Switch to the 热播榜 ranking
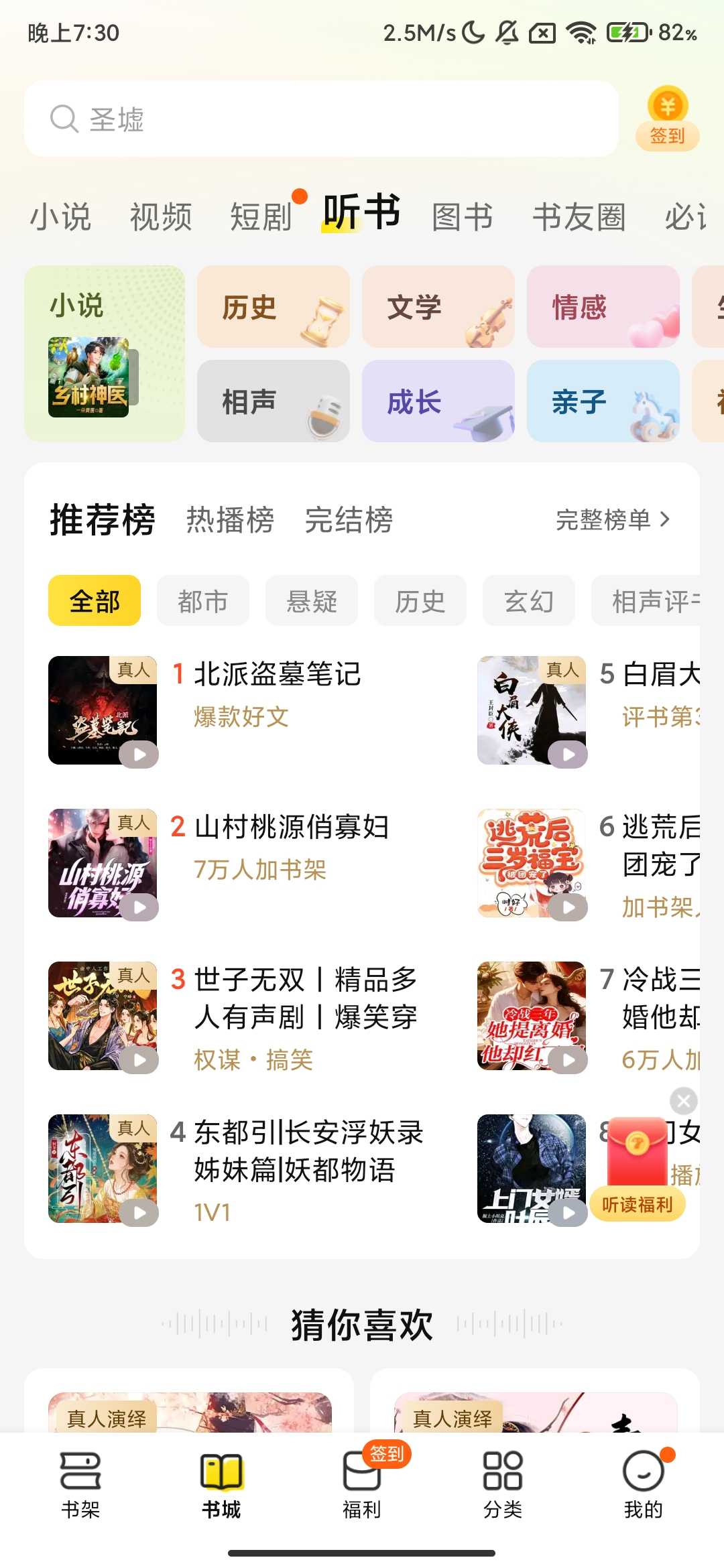Image resolution: width=724 pixels, height=1568 pixels. (230, 520)
